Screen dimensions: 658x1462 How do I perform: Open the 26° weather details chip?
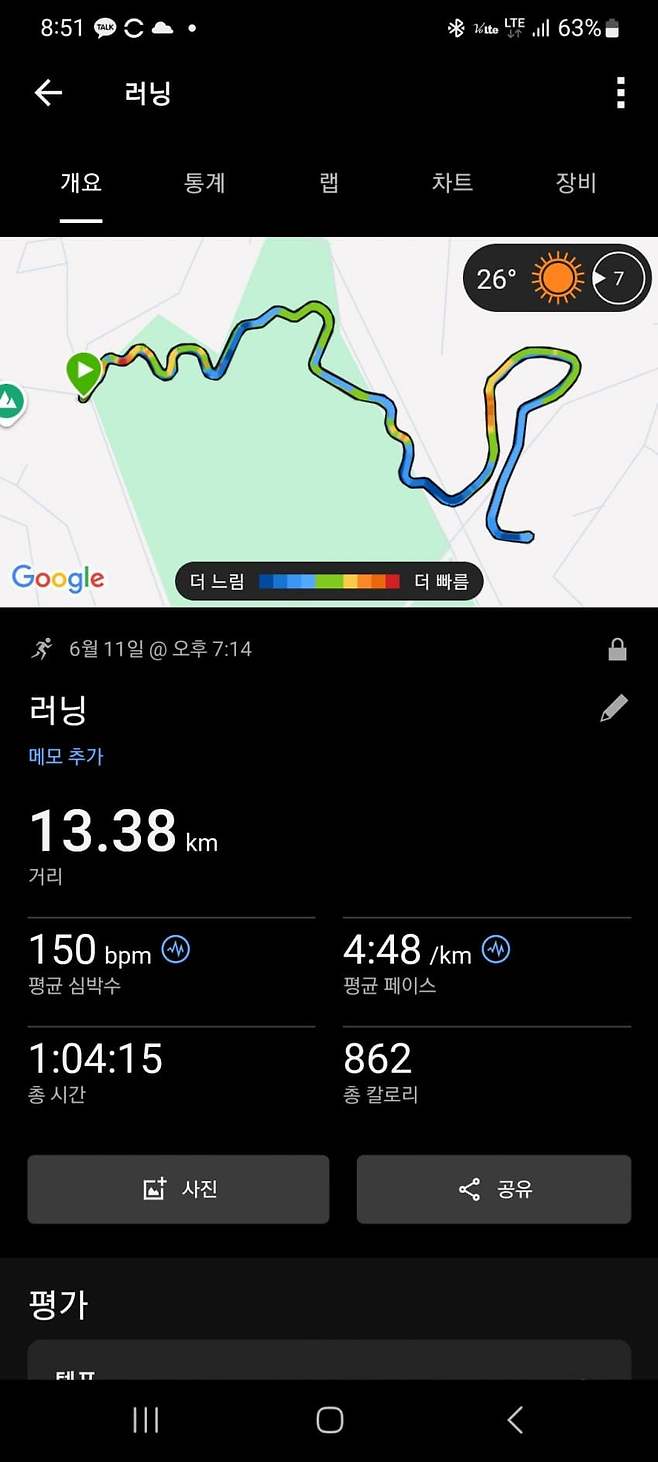557,278
